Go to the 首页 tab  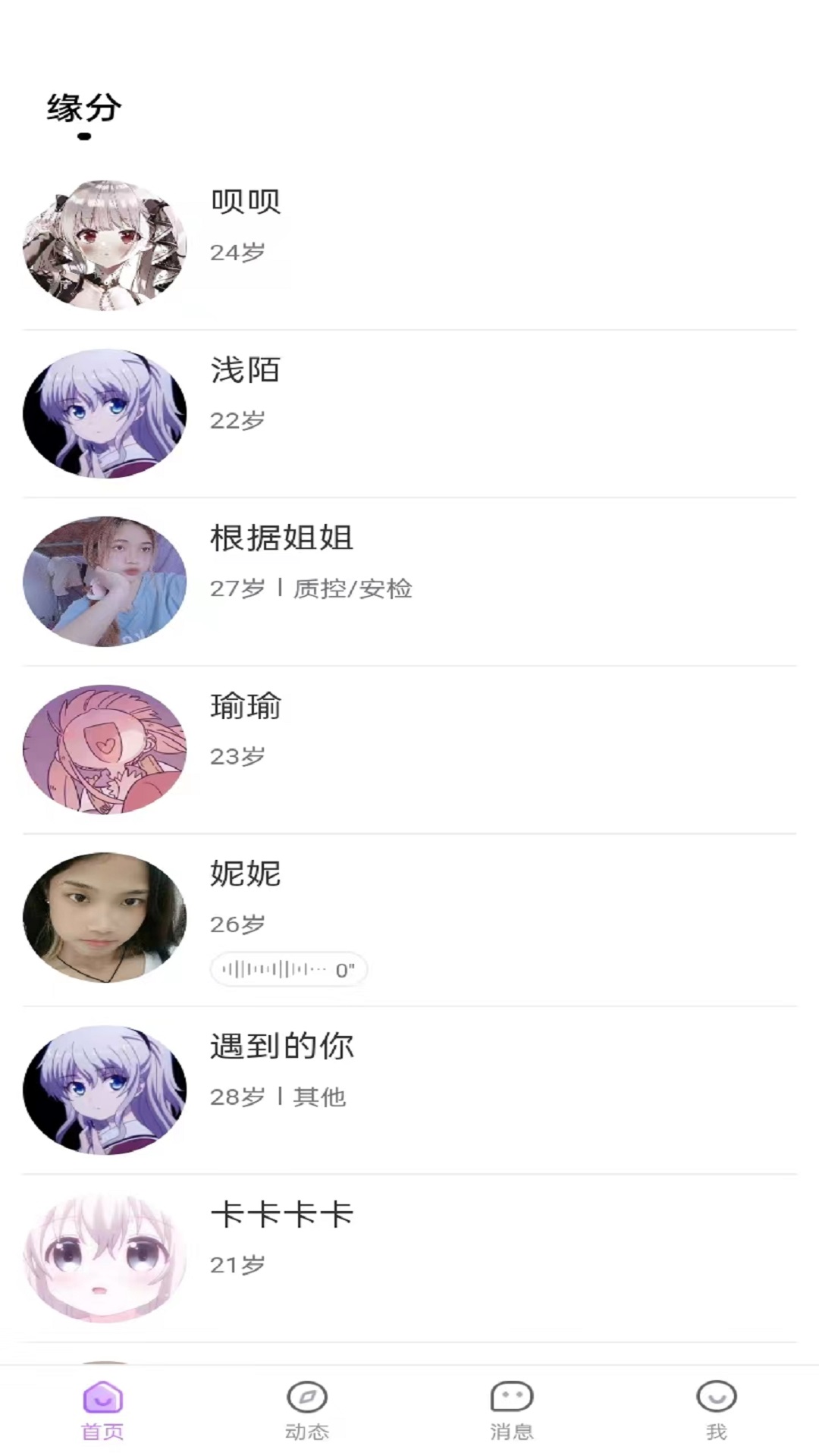pos(102,1410)
